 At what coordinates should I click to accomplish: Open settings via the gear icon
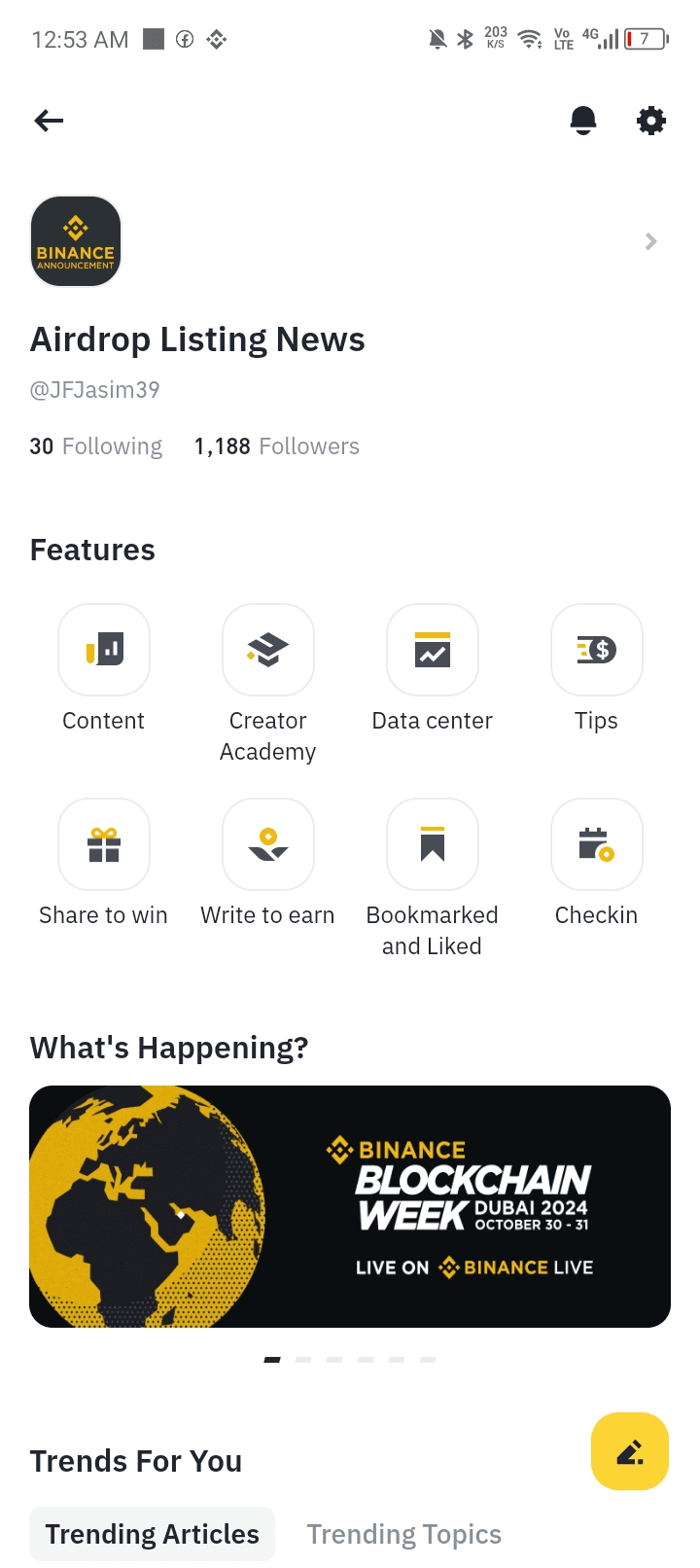(650, 121)
